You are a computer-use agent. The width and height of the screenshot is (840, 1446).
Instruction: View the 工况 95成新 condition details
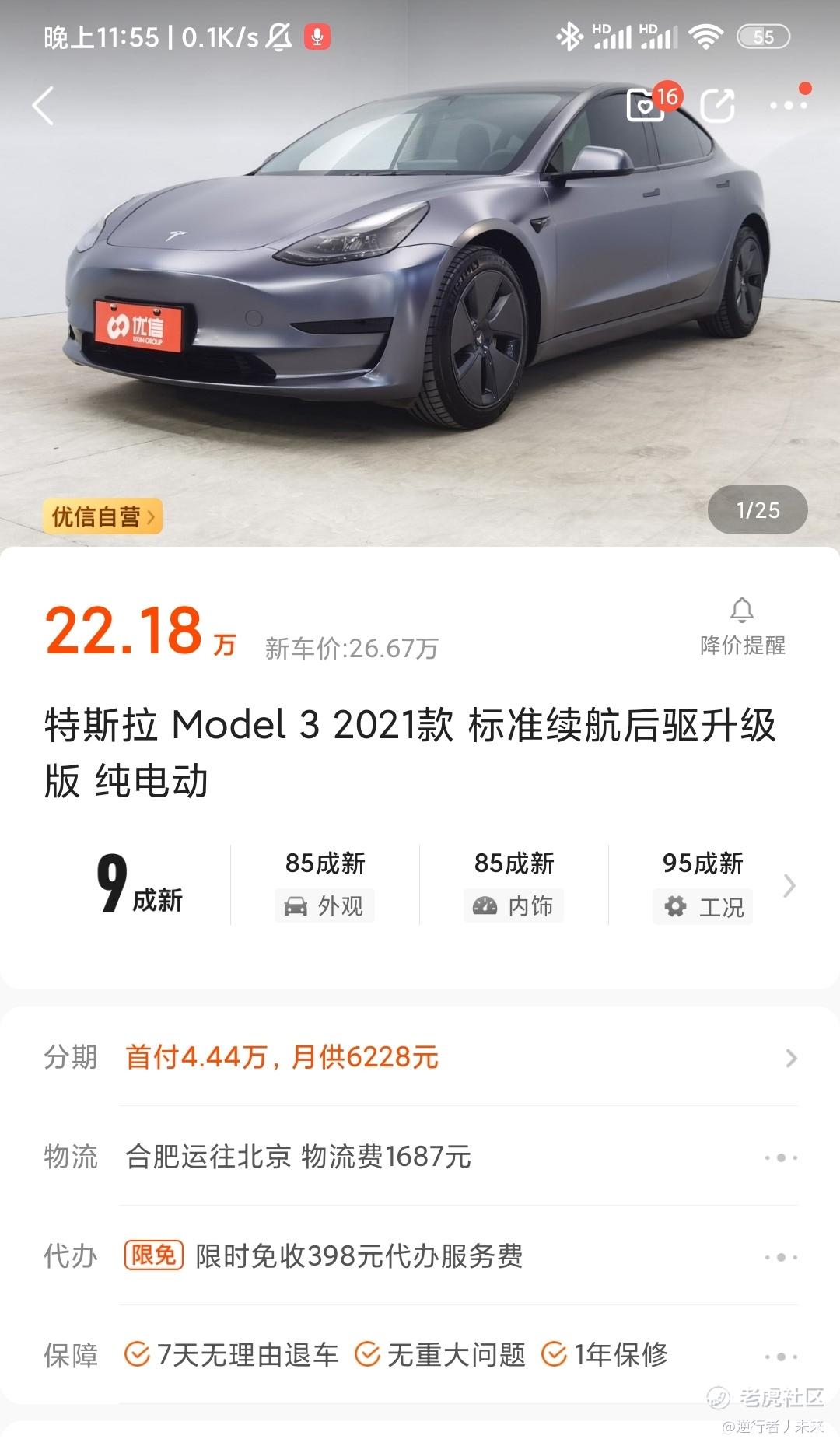coord(703,884)
